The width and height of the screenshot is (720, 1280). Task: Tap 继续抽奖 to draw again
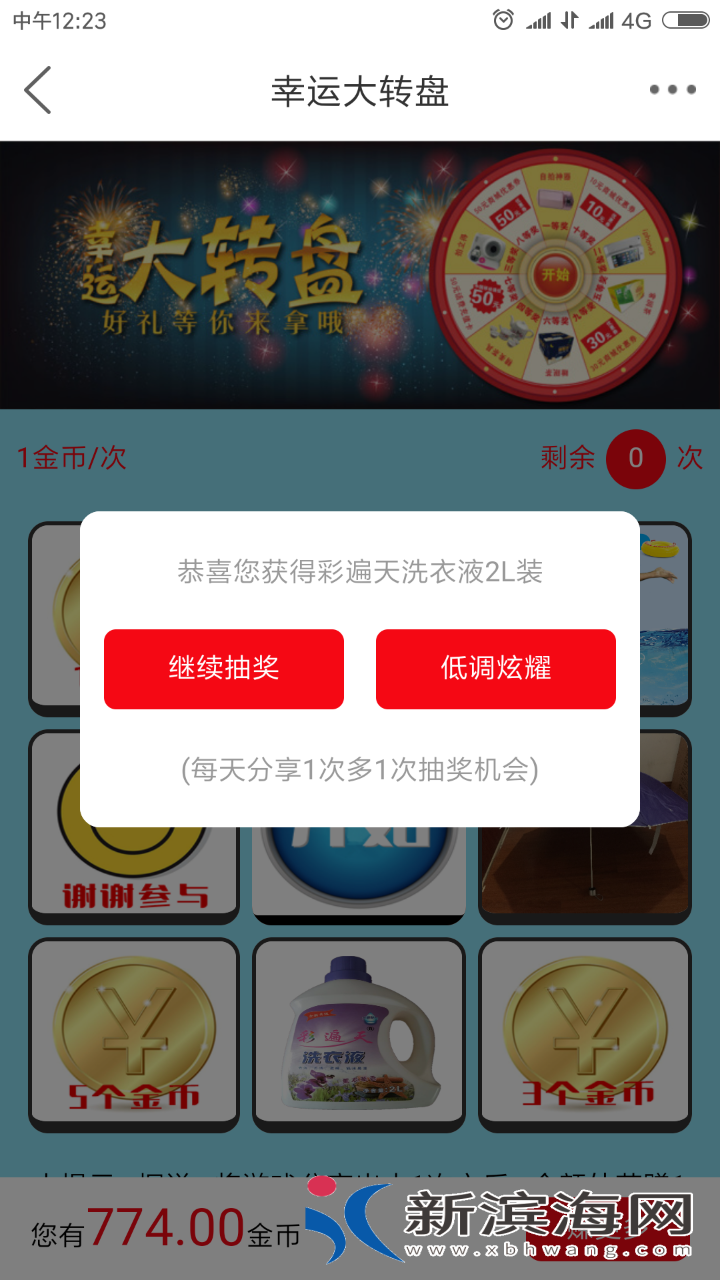pyautogui.click(x=224, y=669)
